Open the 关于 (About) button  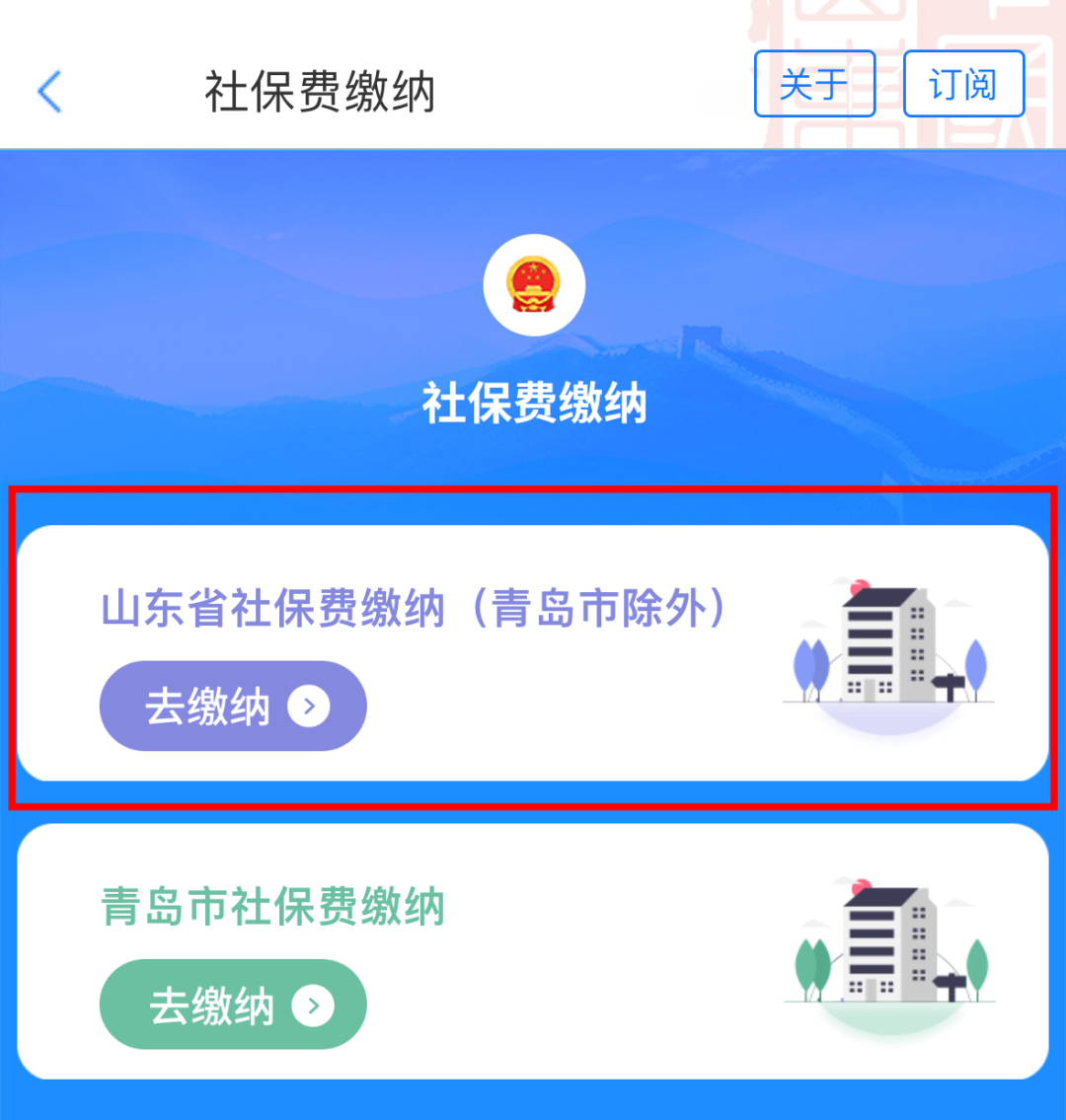pos(814,85)
